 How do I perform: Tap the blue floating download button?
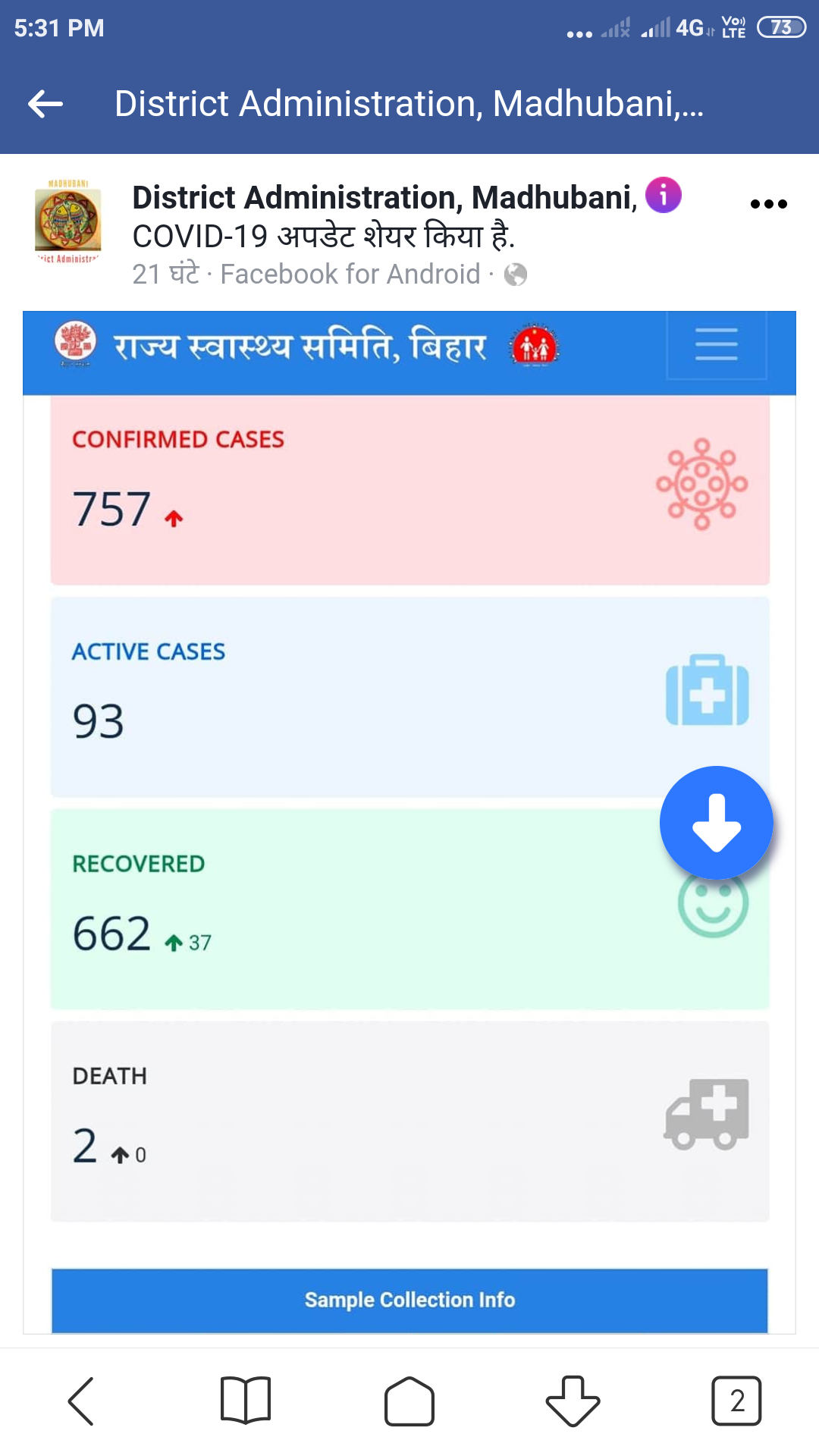tap(716, 823)
